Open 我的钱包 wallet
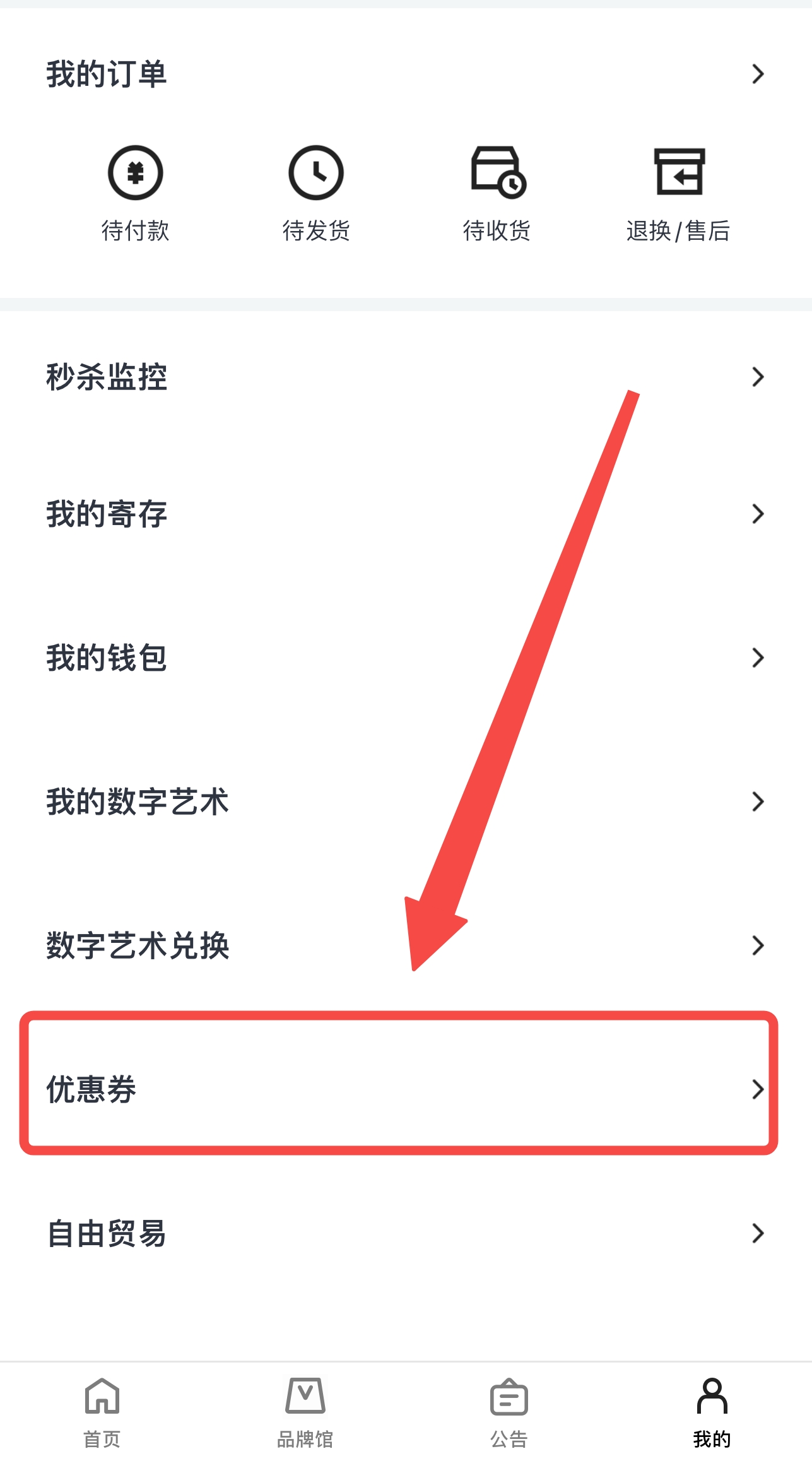This screenshot has width=812, height=1473. coord(404,658)
